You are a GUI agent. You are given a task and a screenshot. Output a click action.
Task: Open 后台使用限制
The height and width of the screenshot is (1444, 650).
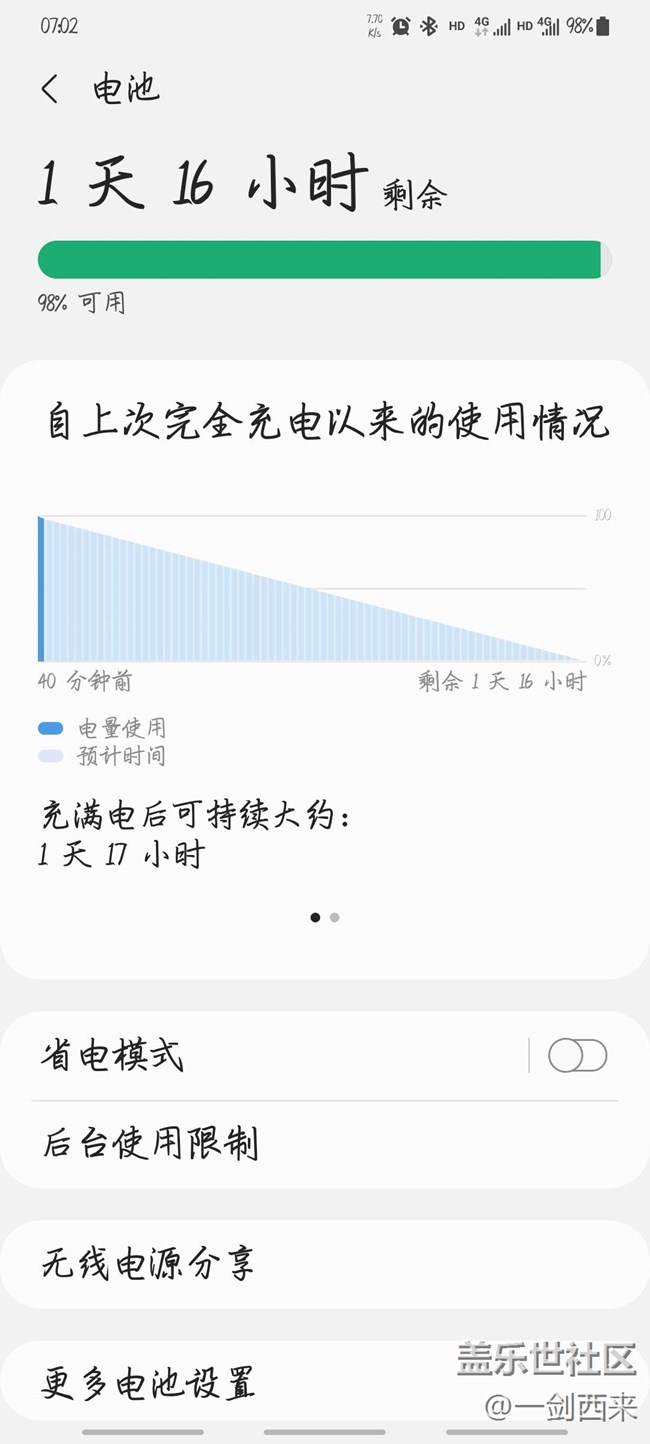pos(300,1143)
